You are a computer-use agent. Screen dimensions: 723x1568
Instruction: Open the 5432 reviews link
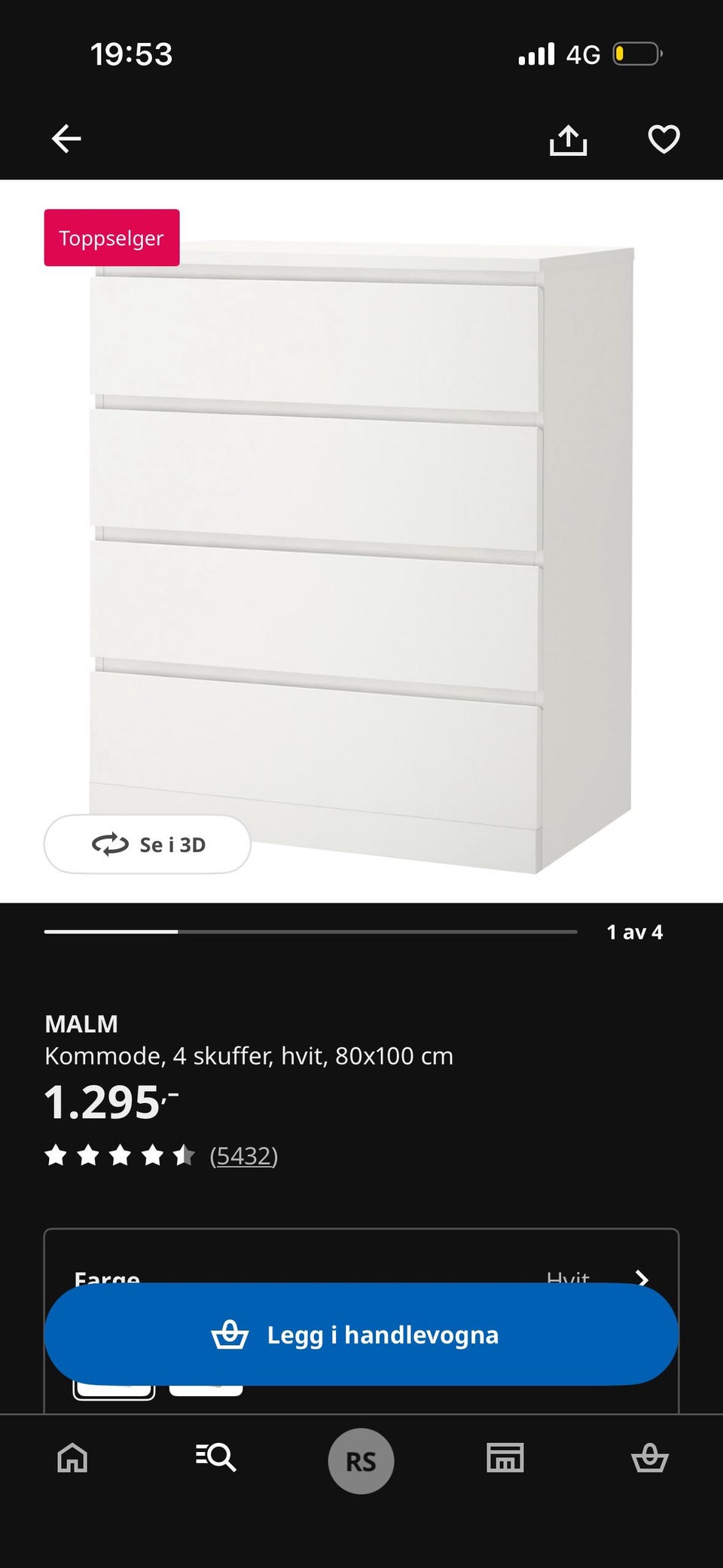click(x=244, y=1155)
